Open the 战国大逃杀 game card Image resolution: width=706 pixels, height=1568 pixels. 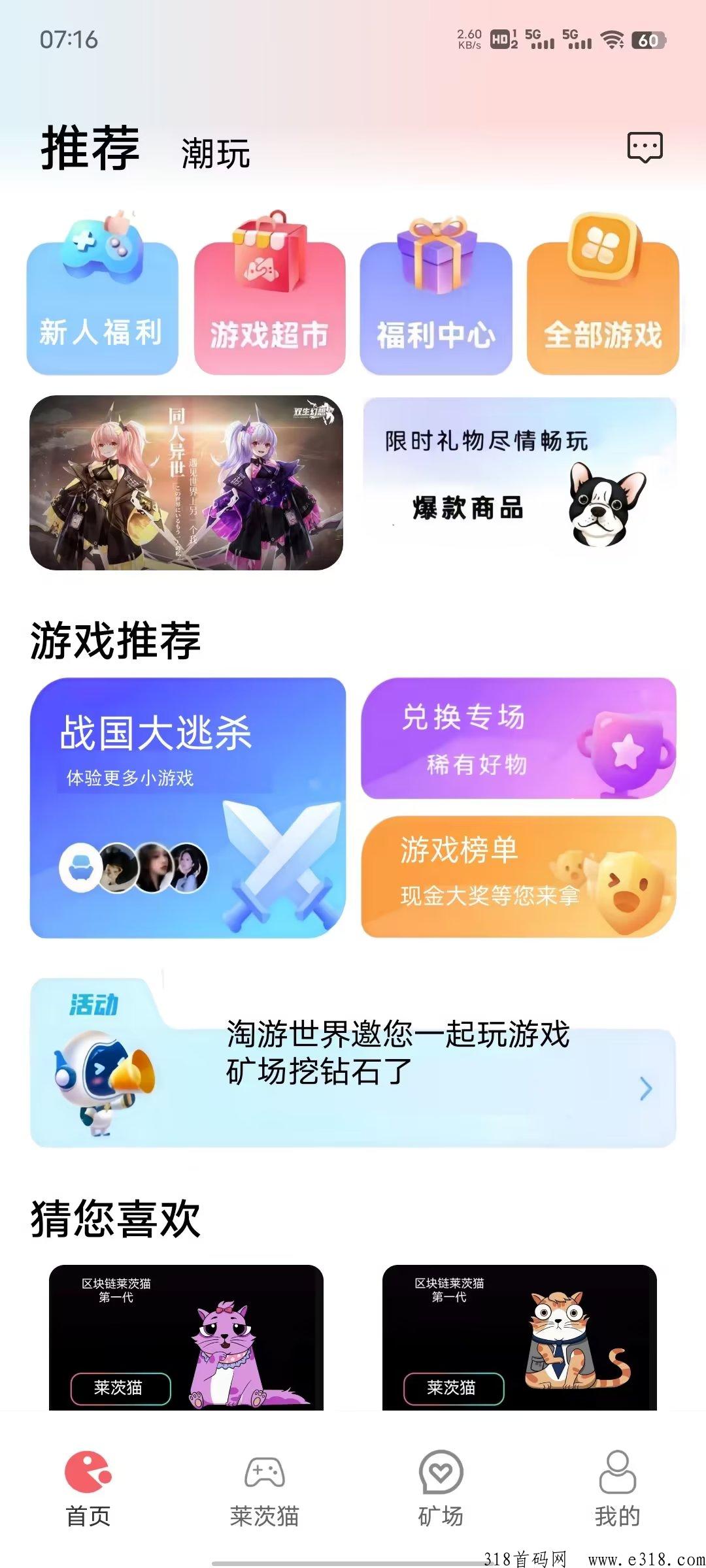[x=188, y=808]
